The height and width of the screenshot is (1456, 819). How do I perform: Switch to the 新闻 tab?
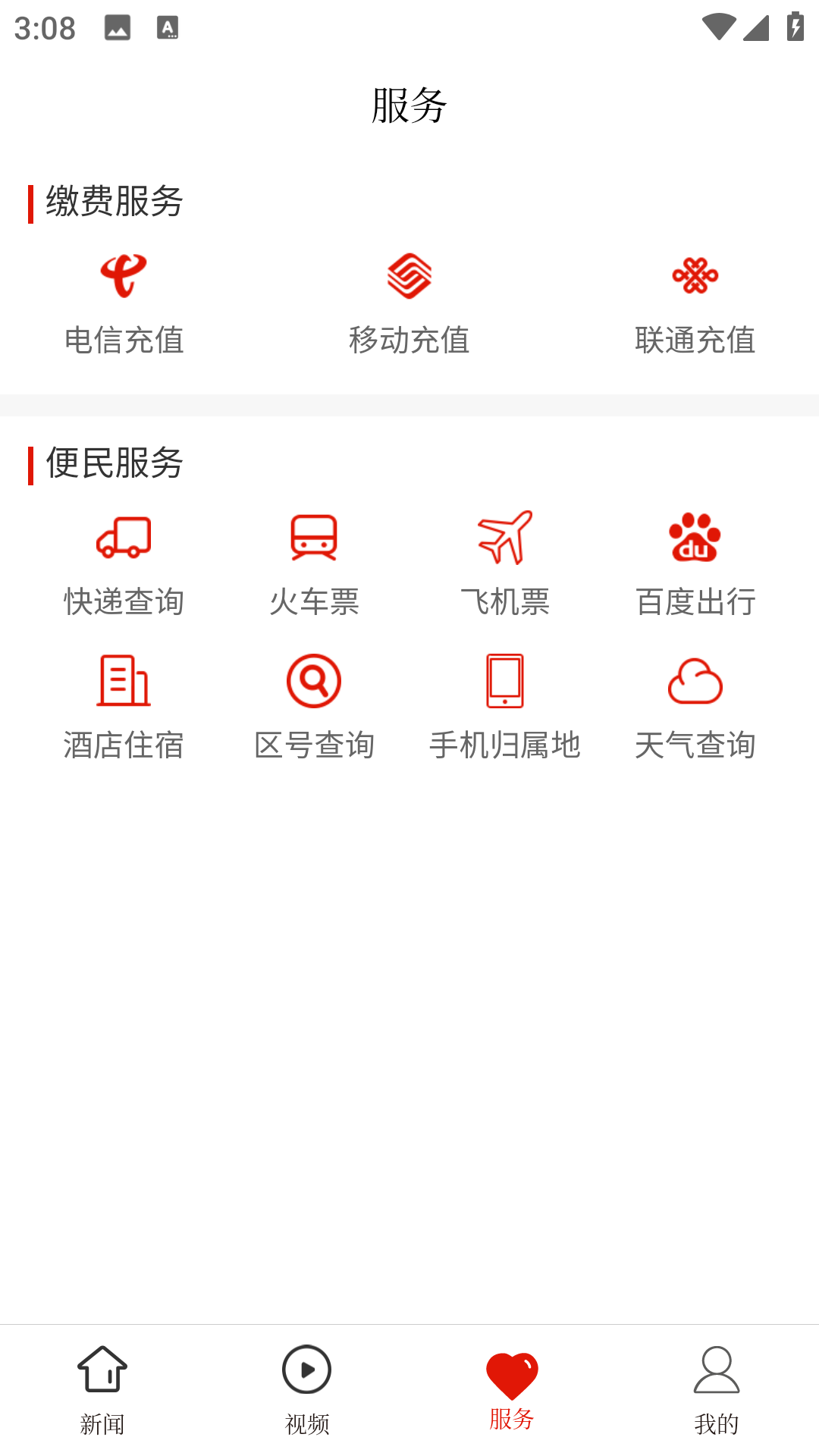click(x=102, y=1390)
